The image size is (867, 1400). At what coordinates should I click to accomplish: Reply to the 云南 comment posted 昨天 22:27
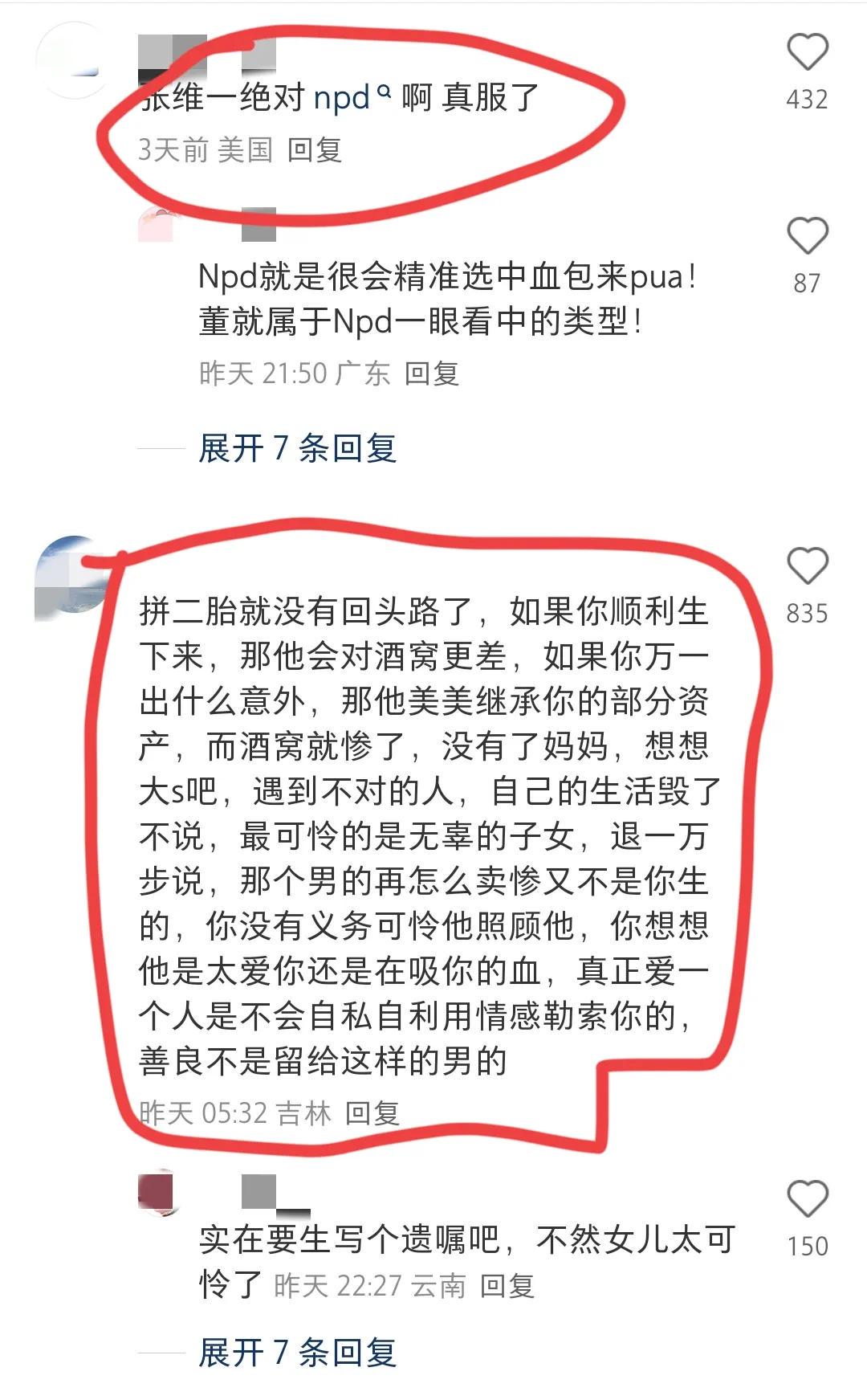507,1286
